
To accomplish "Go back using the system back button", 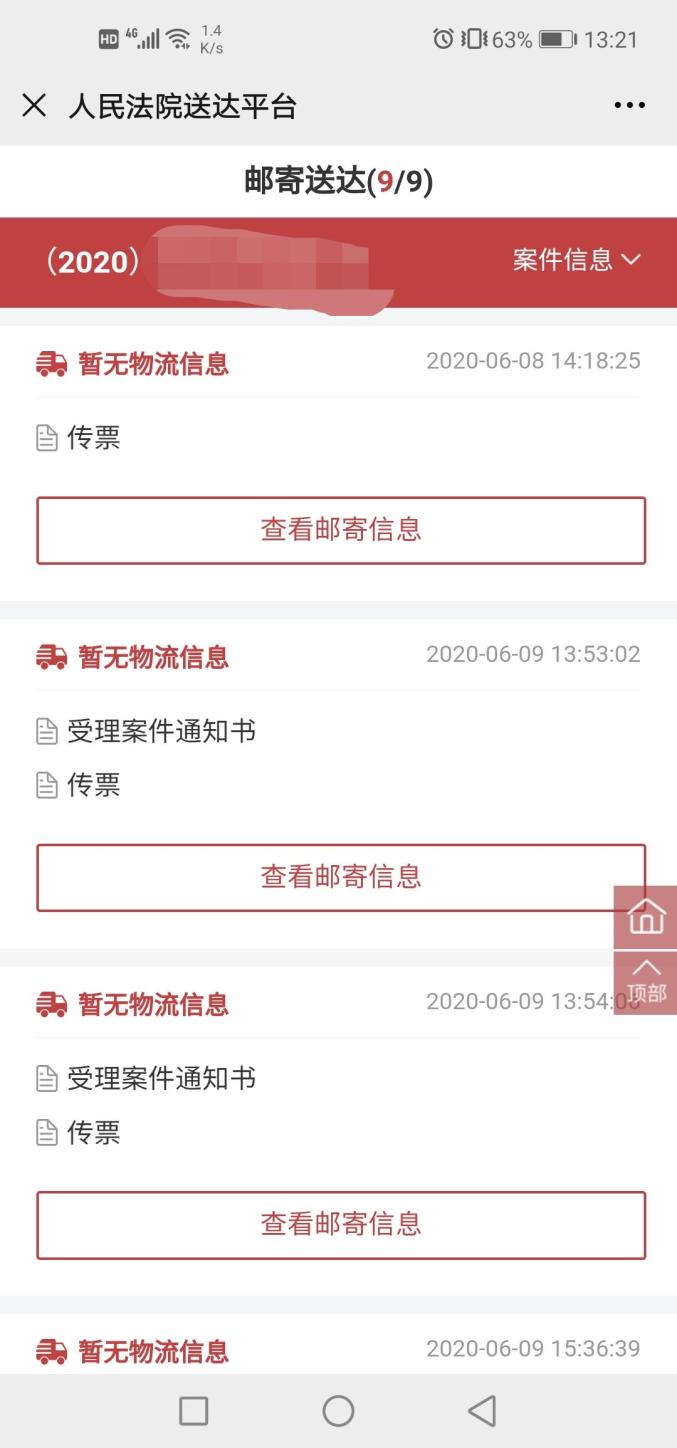I will click(x=482, y=1411).
